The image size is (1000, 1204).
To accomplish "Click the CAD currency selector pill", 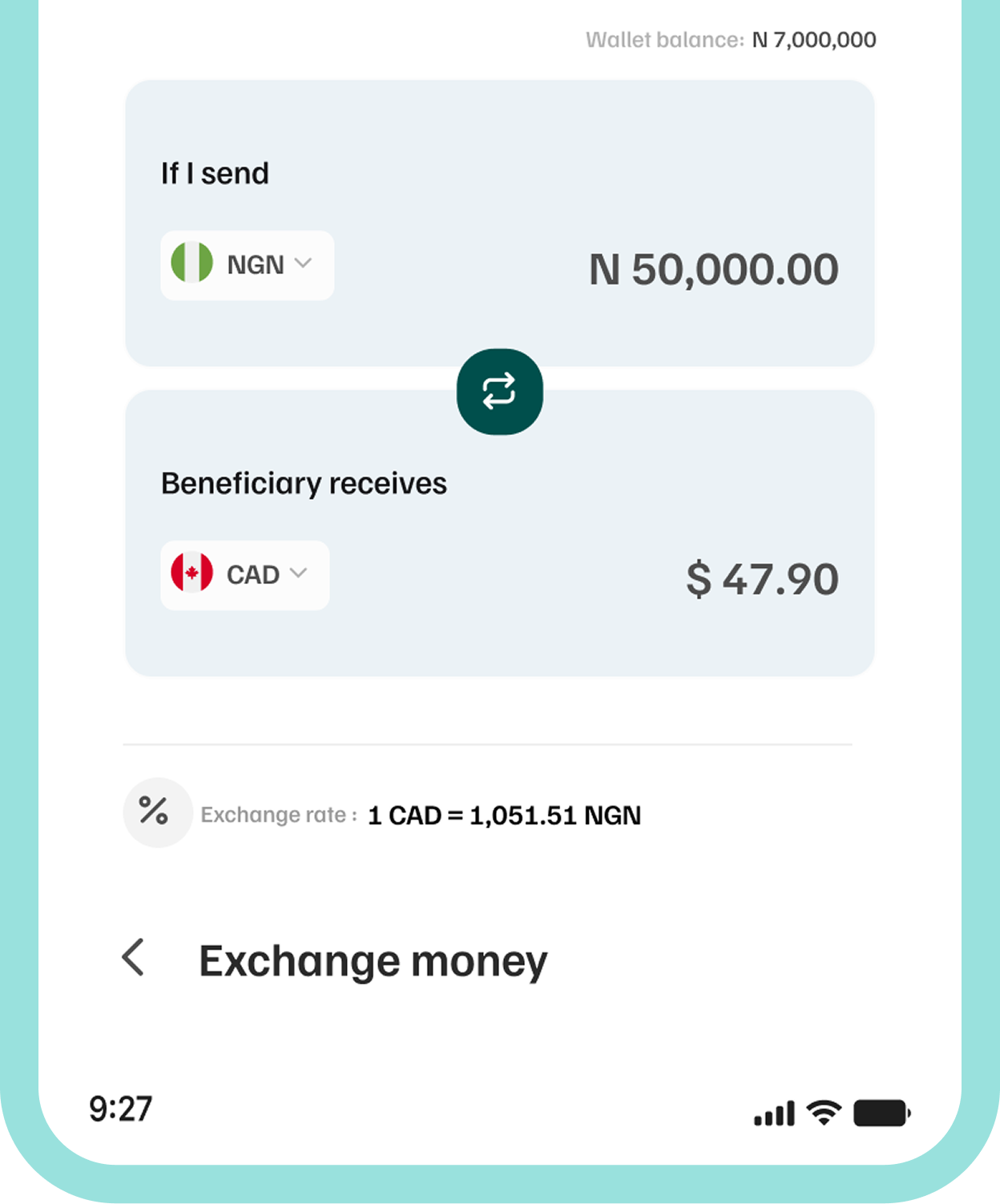I will (x=244, y=574).
